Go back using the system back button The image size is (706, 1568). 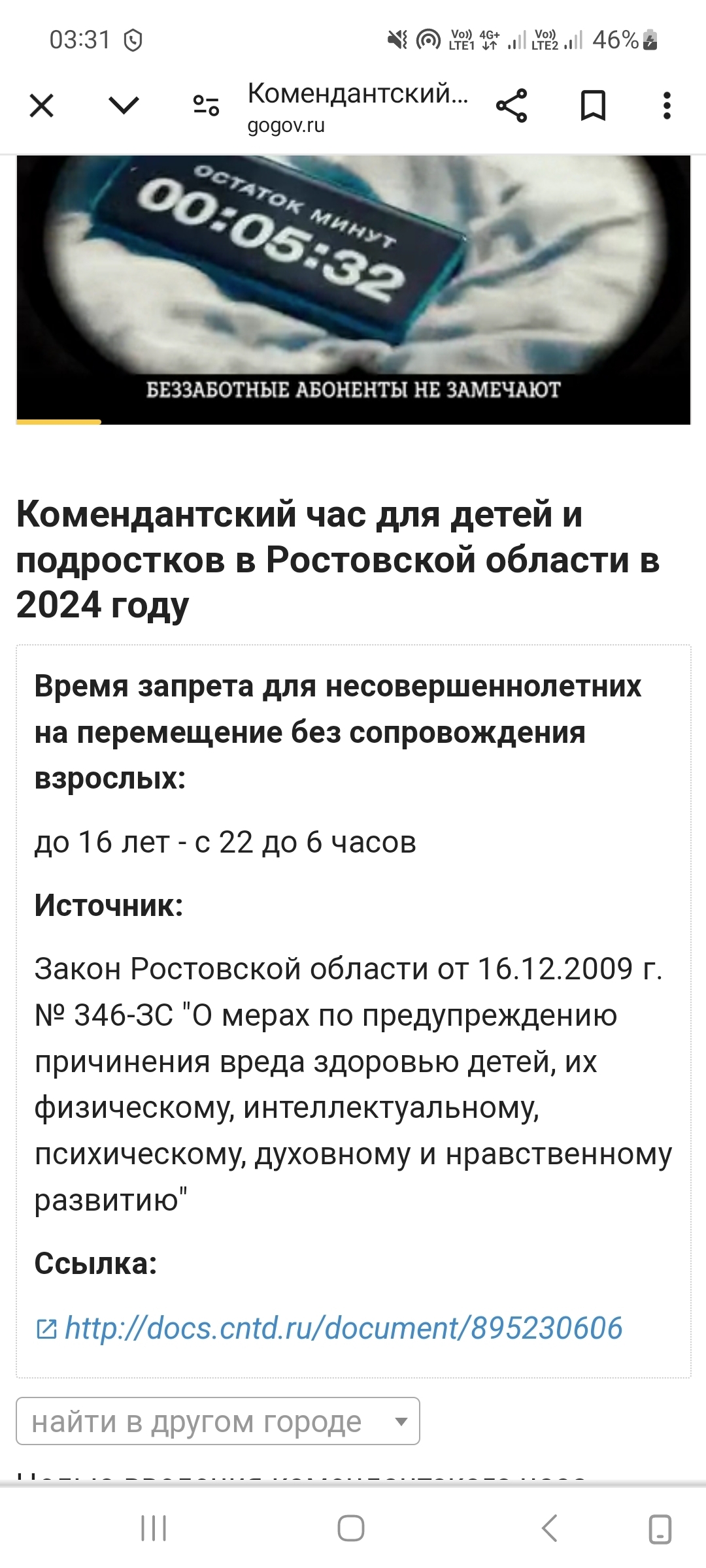(549, 1528)
